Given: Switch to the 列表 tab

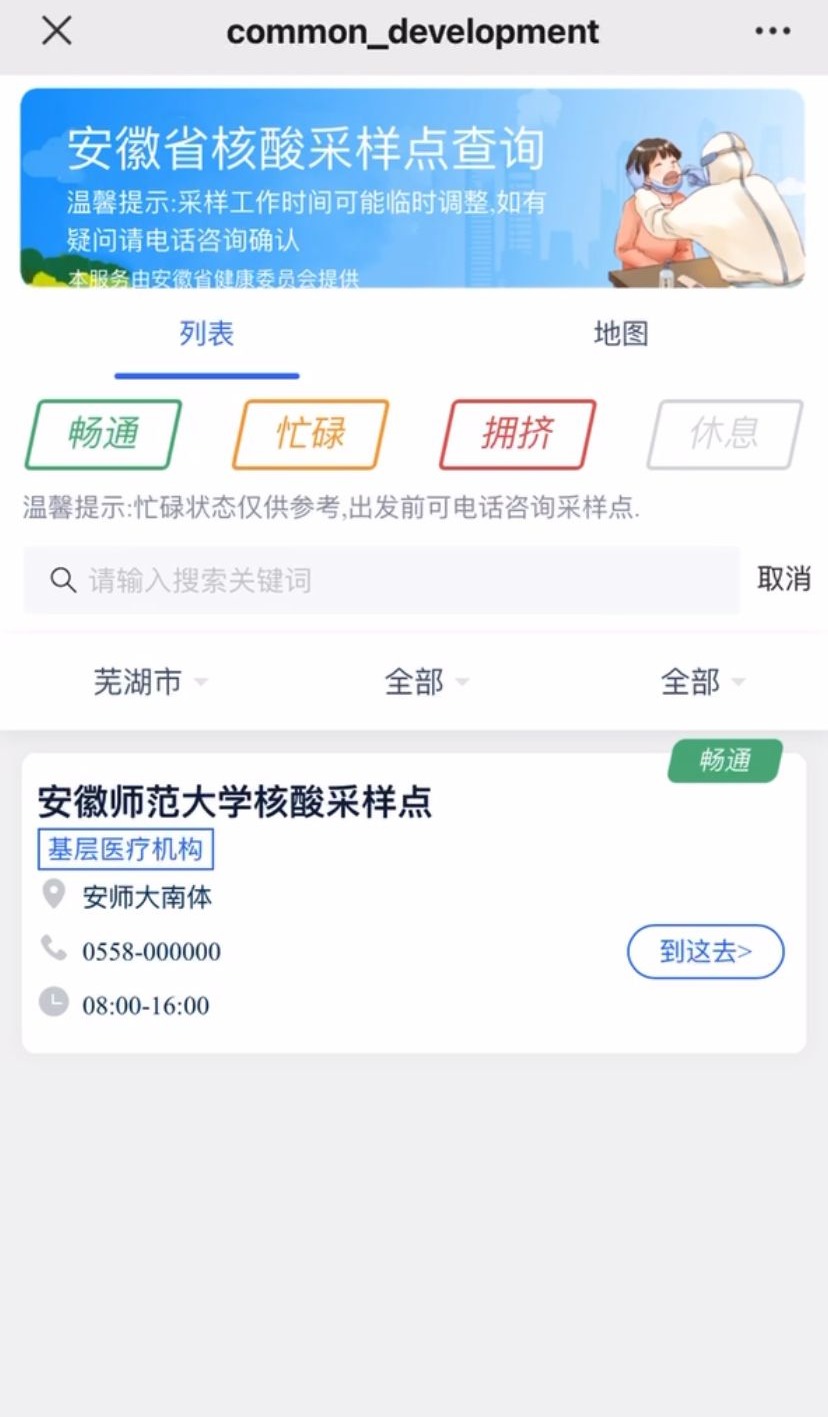Looking at the screenshot, I should (x=207, y=334).
